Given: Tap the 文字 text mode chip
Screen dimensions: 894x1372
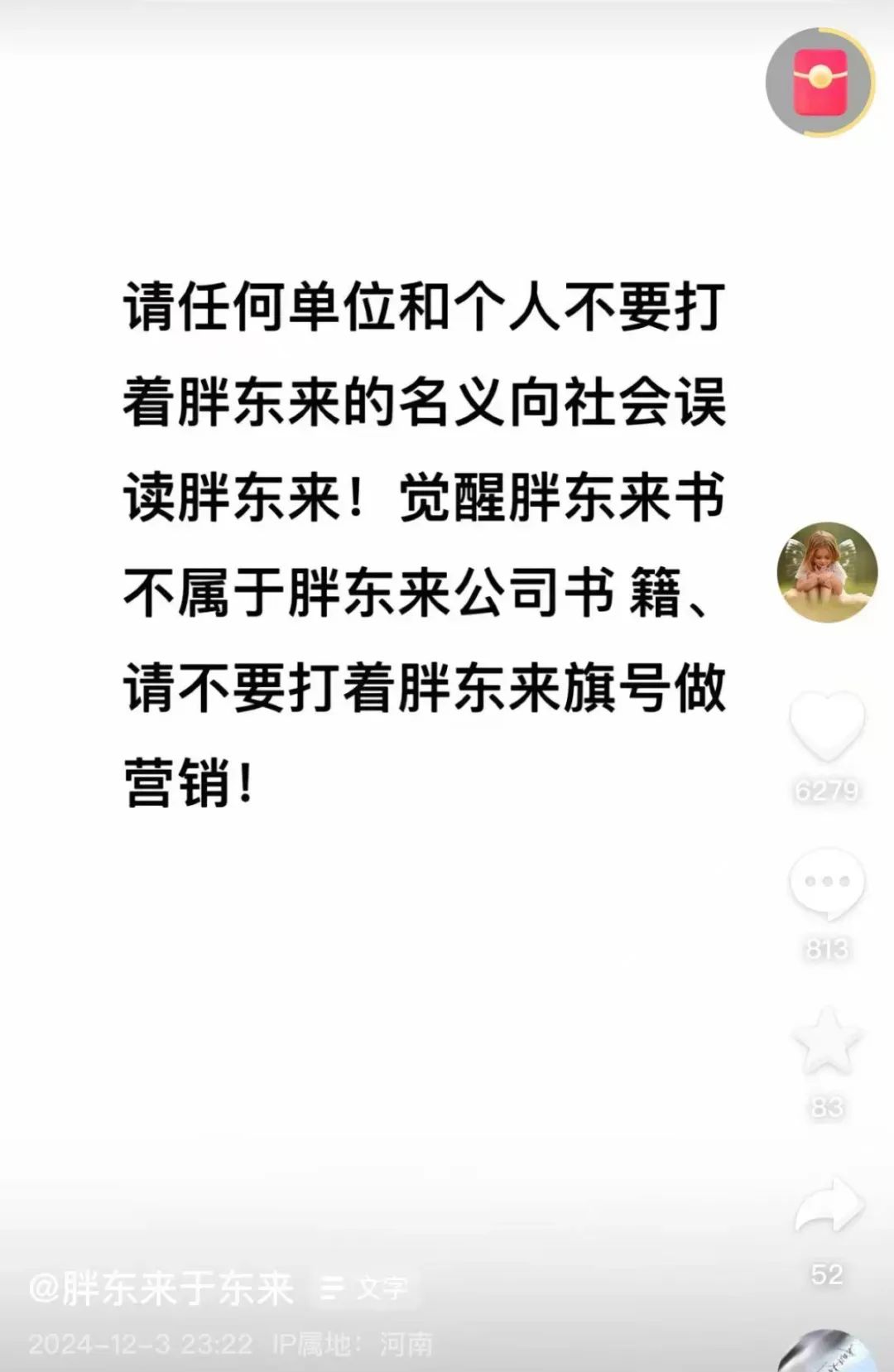Looking at the screenshot, I should point(366,1288).
